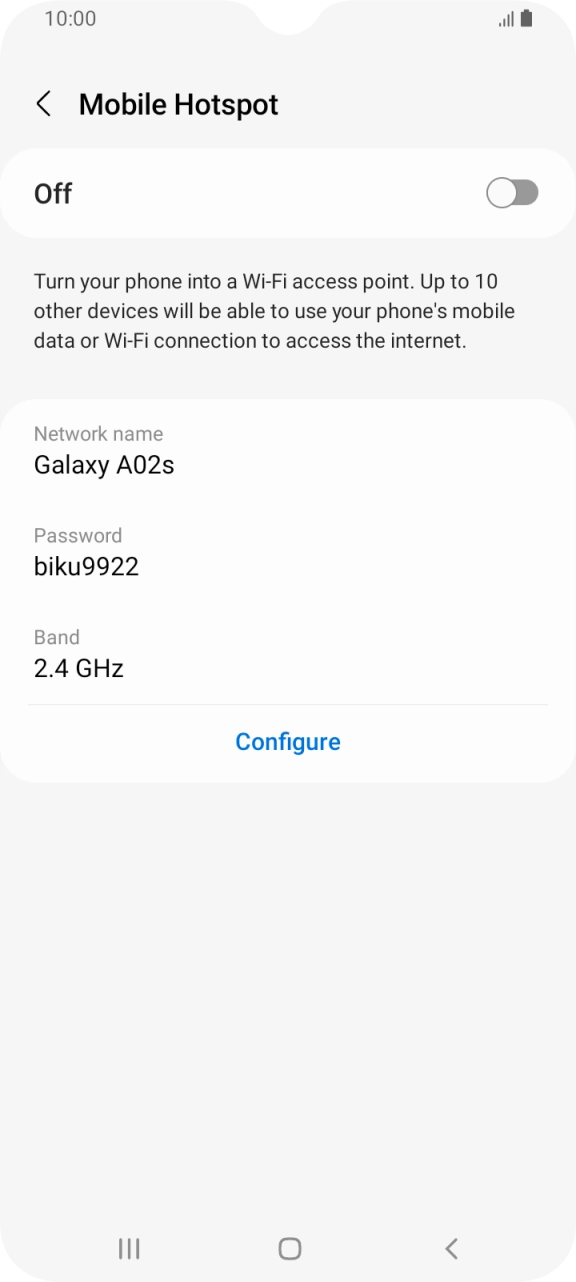Open the Band 2.4 GHz row
The image size is (576, 1282).
(288, 654)
